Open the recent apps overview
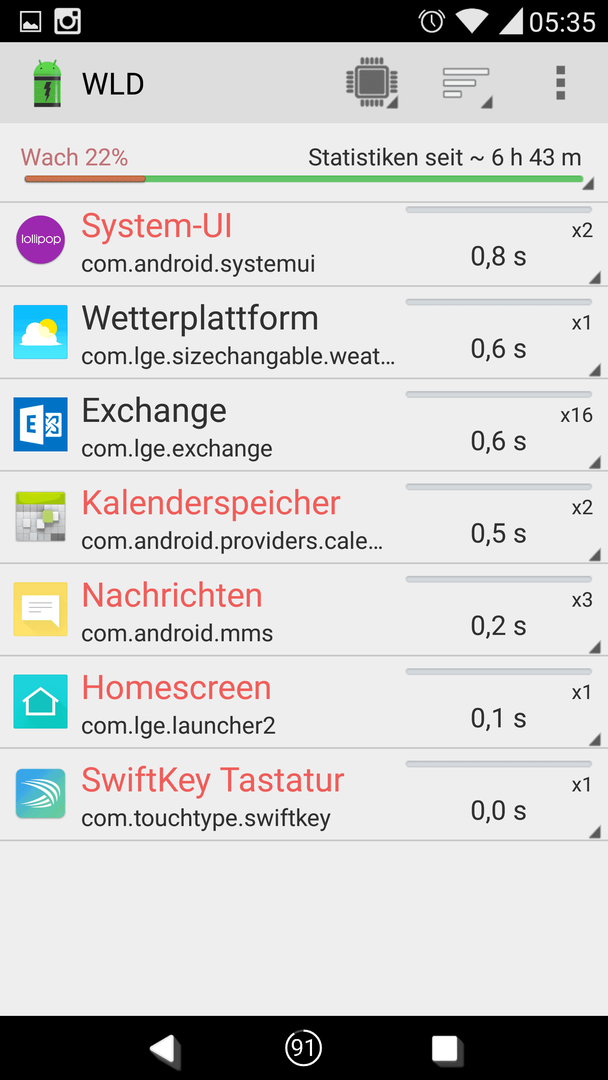 point(445,1049)
